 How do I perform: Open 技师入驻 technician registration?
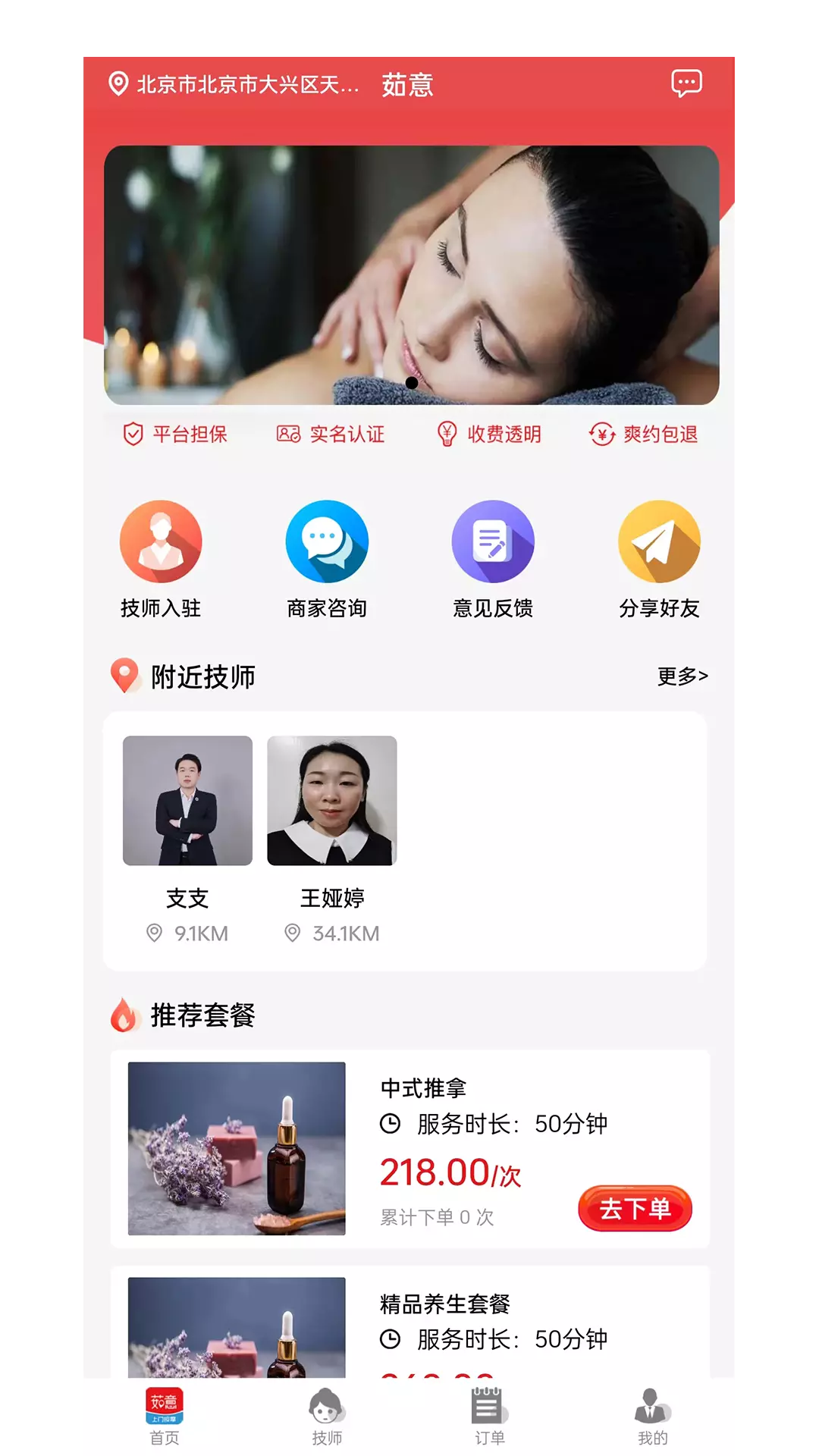point(161,560)
